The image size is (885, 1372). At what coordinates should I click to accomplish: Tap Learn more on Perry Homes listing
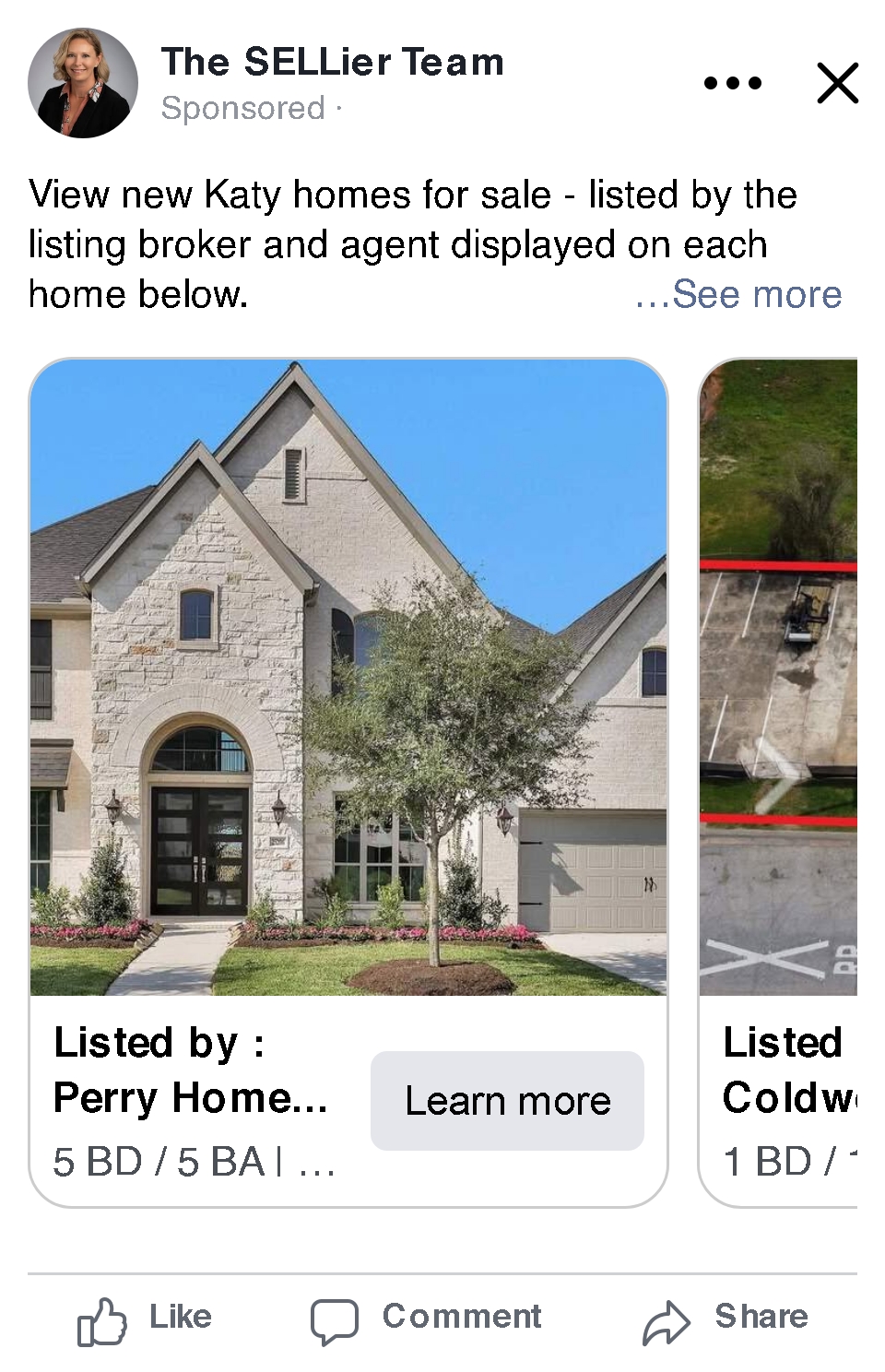[x=507, y=1100]
